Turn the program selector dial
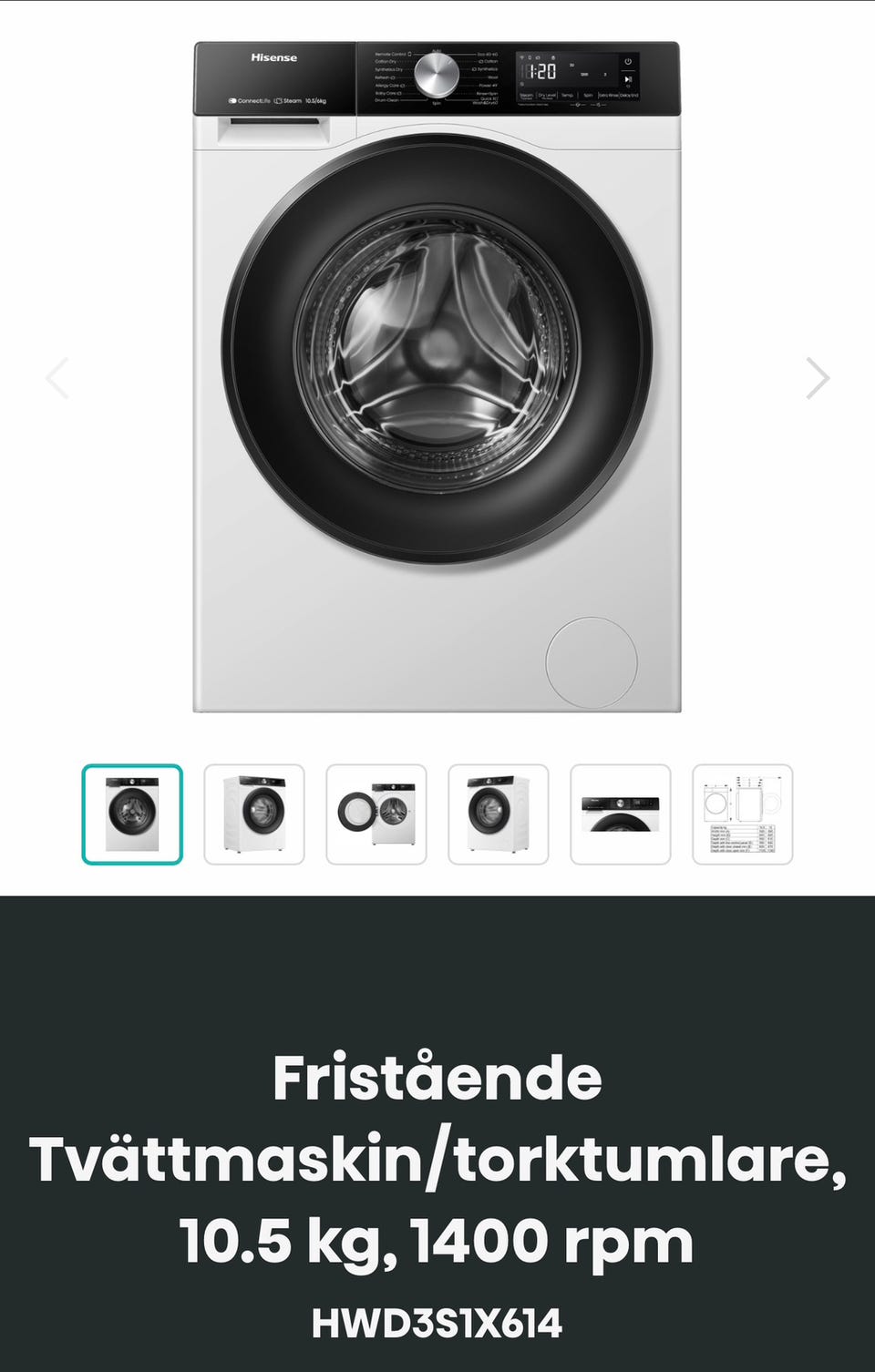Viewport: 875px width, 1372px height. [434, 74]
